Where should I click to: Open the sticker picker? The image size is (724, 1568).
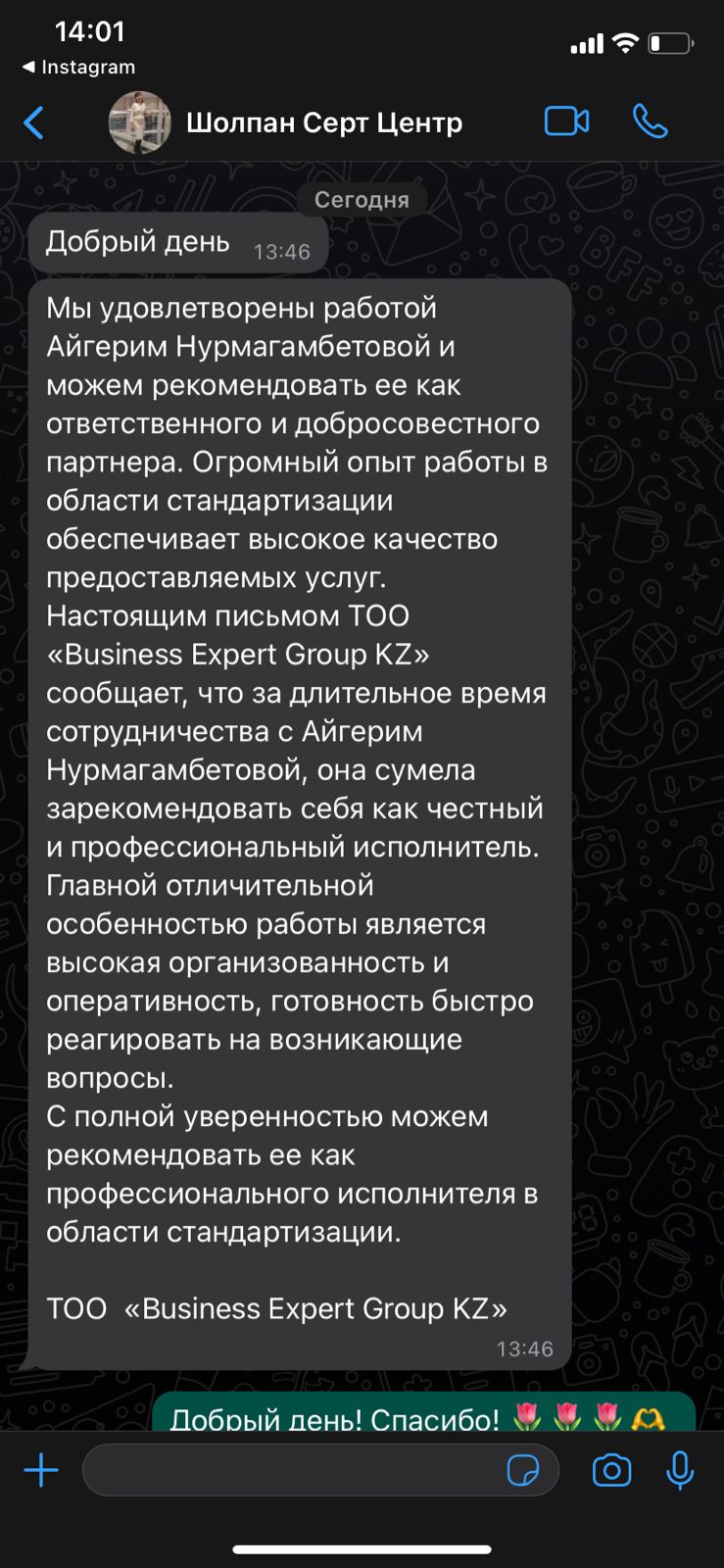(x=523, y=1471)
